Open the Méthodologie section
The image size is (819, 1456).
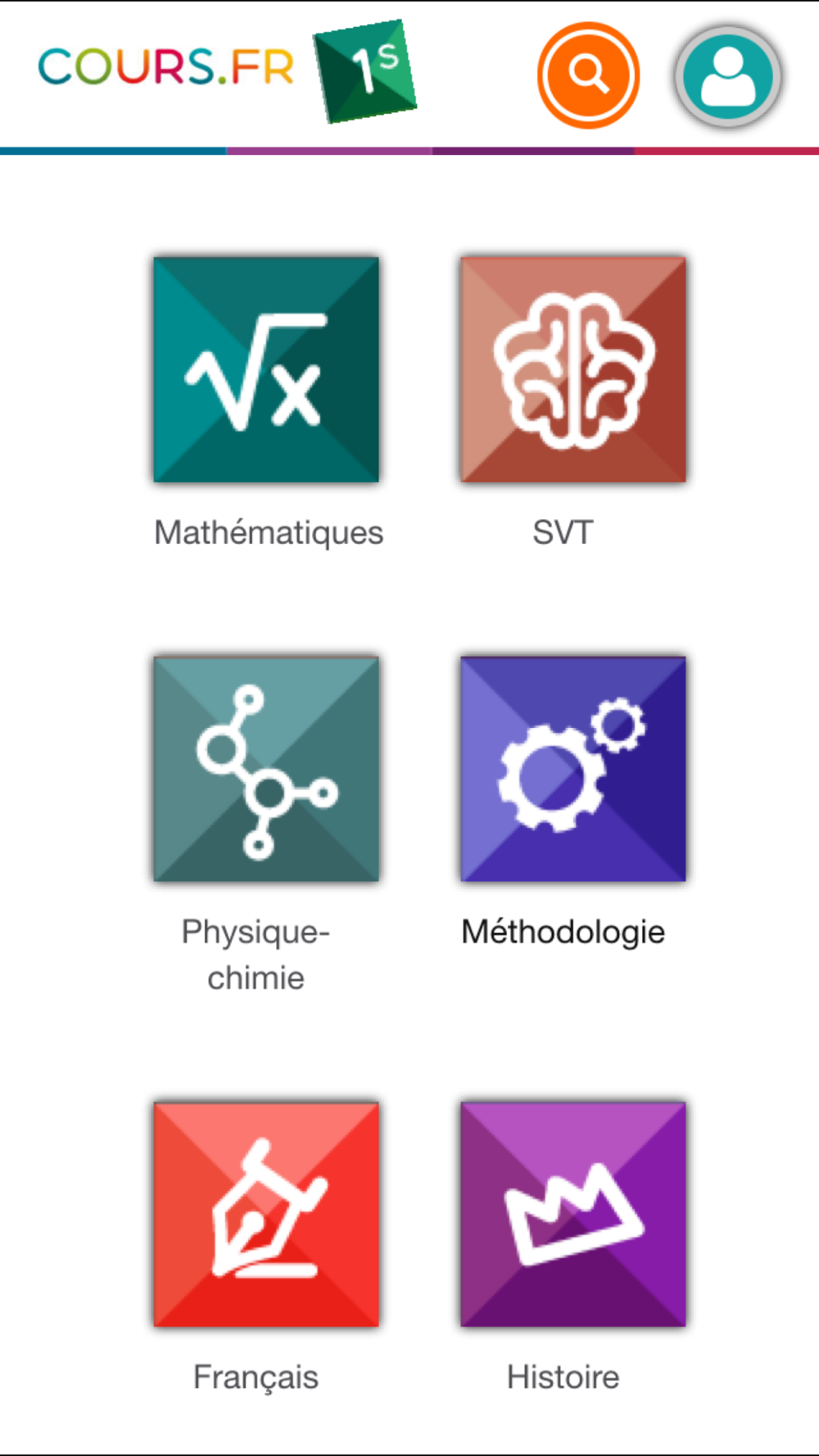point(573,769)
